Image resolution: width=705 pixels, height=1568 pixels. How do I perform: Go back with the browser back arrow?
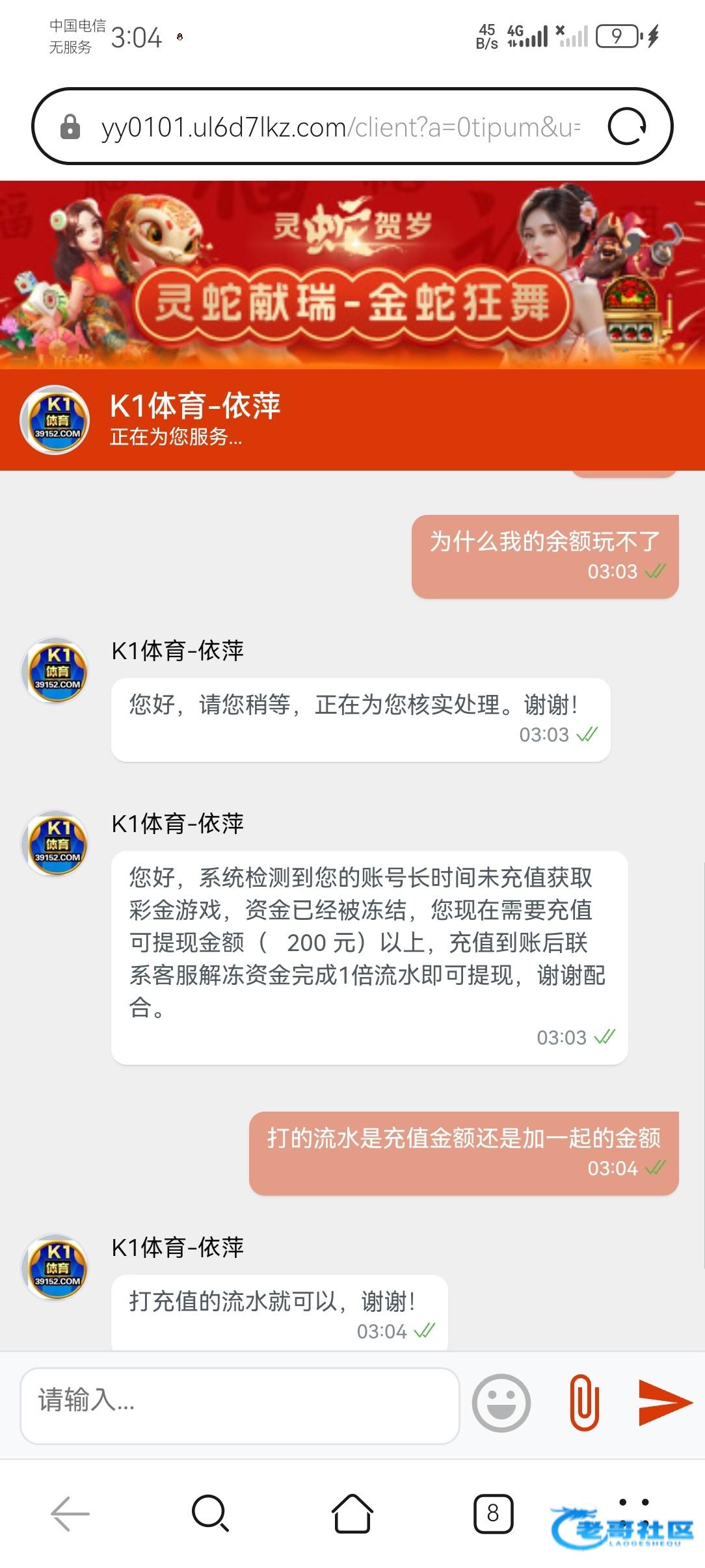pyautogui.click(x=70, y=1514)
